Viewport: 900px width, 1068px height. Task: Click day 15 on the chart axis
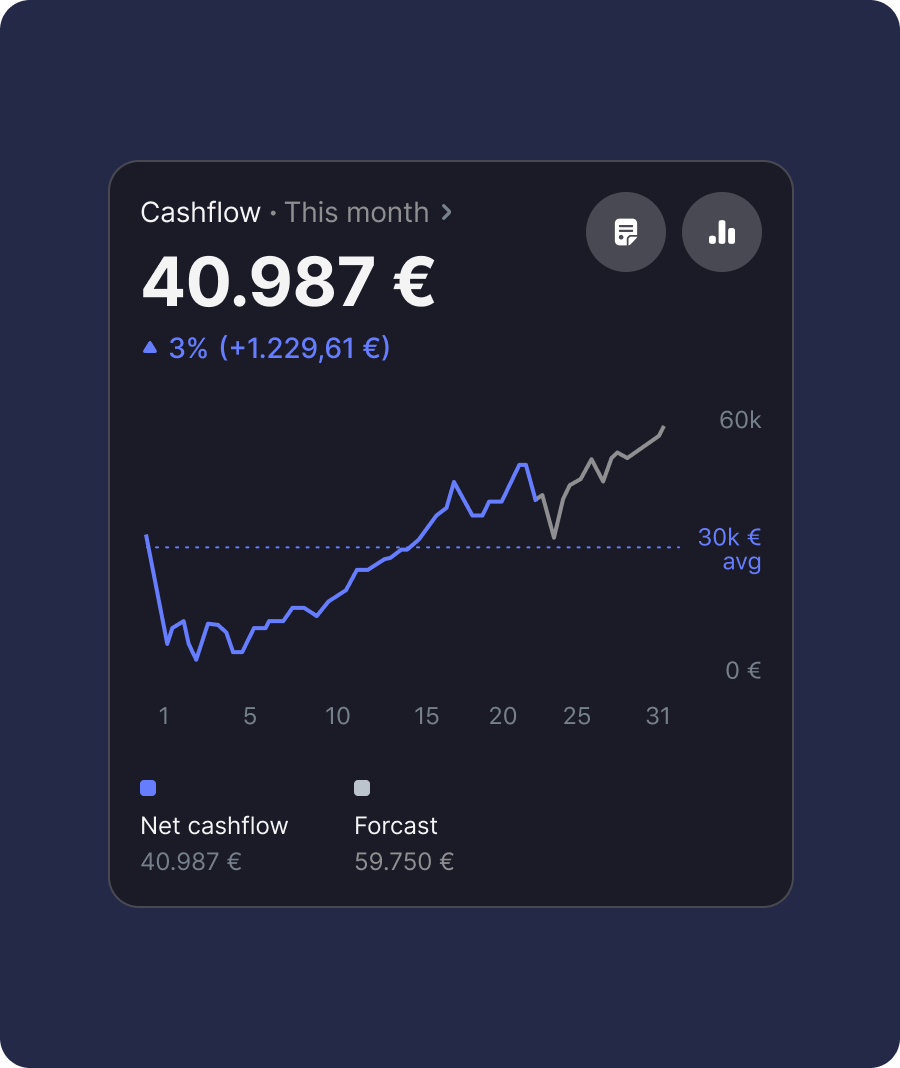(426, 716)
